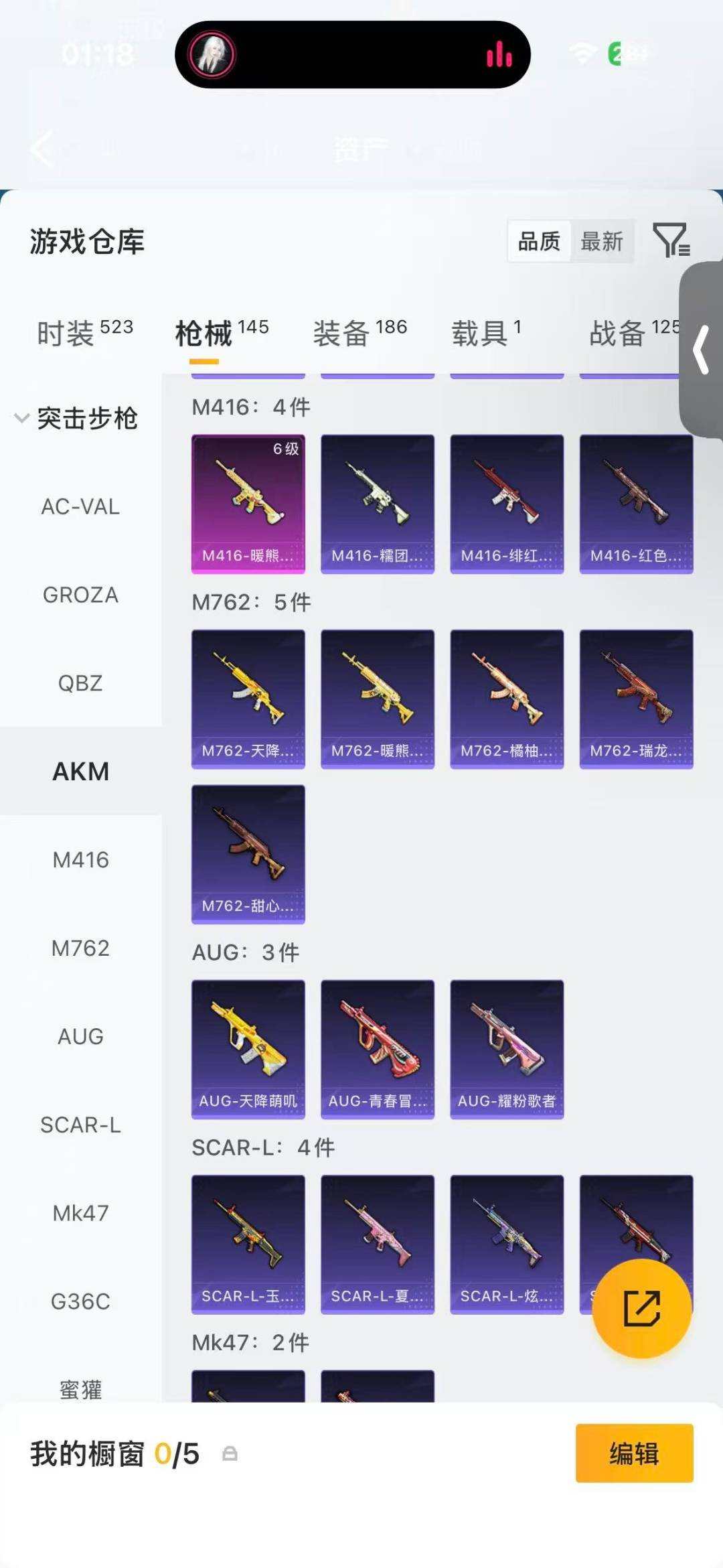Choose G36C from the weapon list
723x1568 pixels.
[80, 1301]
